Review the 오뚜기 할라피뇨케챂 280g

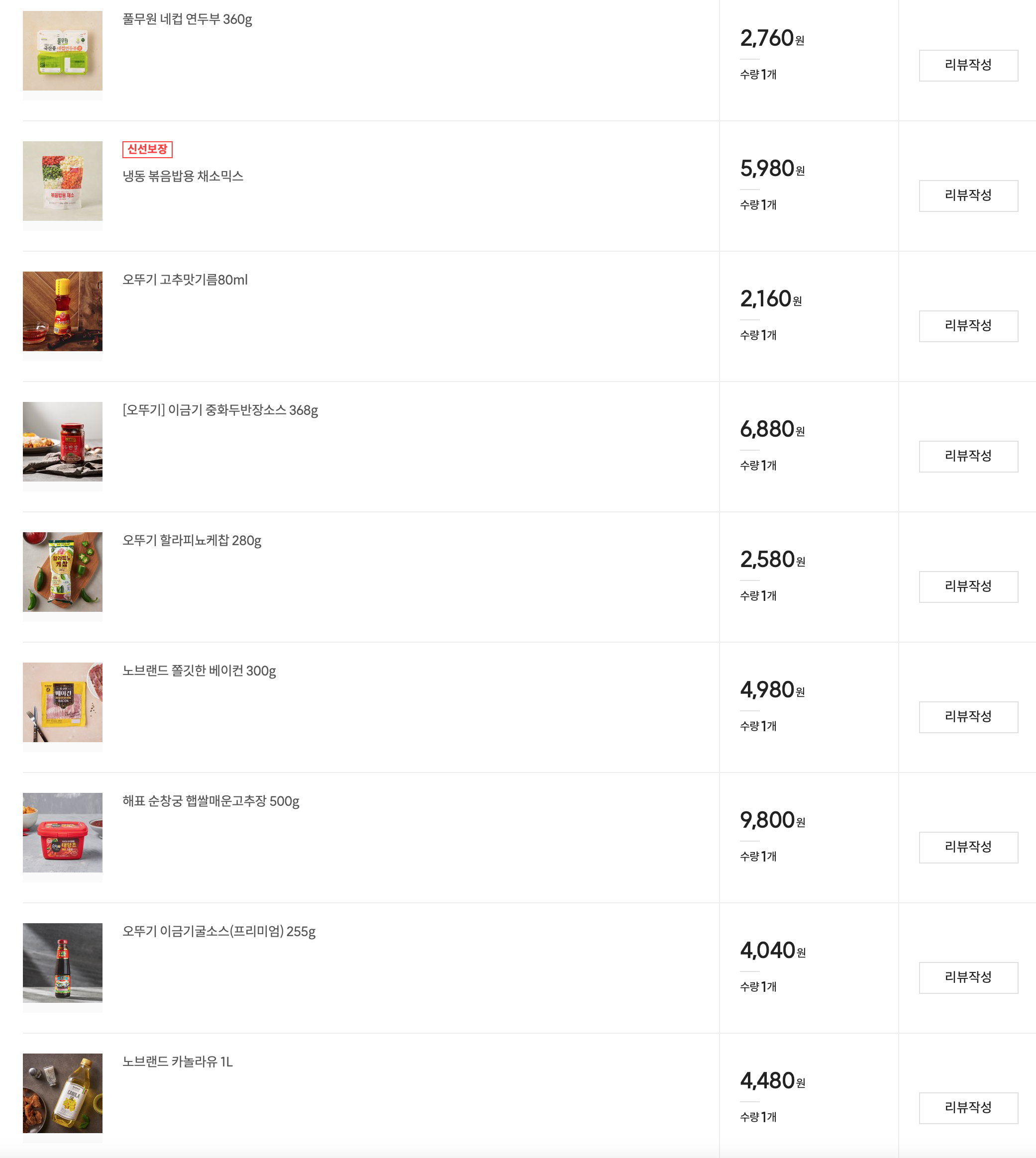coord(968,586)
